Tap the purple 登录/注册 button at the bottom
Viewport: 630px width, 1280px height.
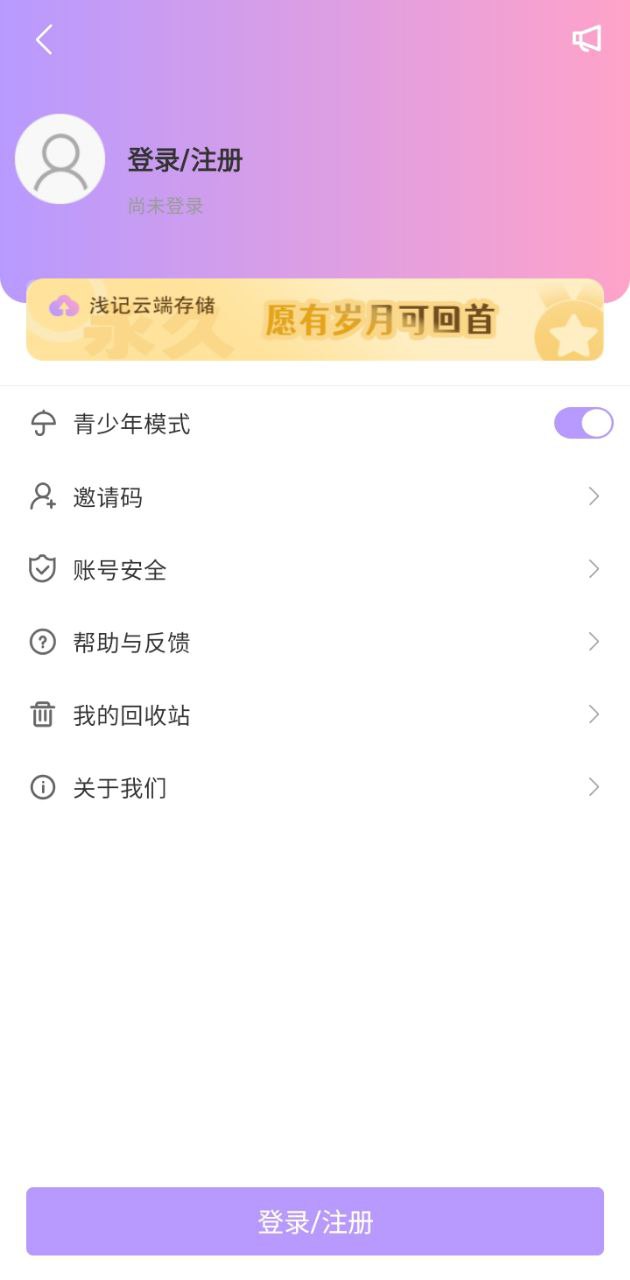[315, 1221]
